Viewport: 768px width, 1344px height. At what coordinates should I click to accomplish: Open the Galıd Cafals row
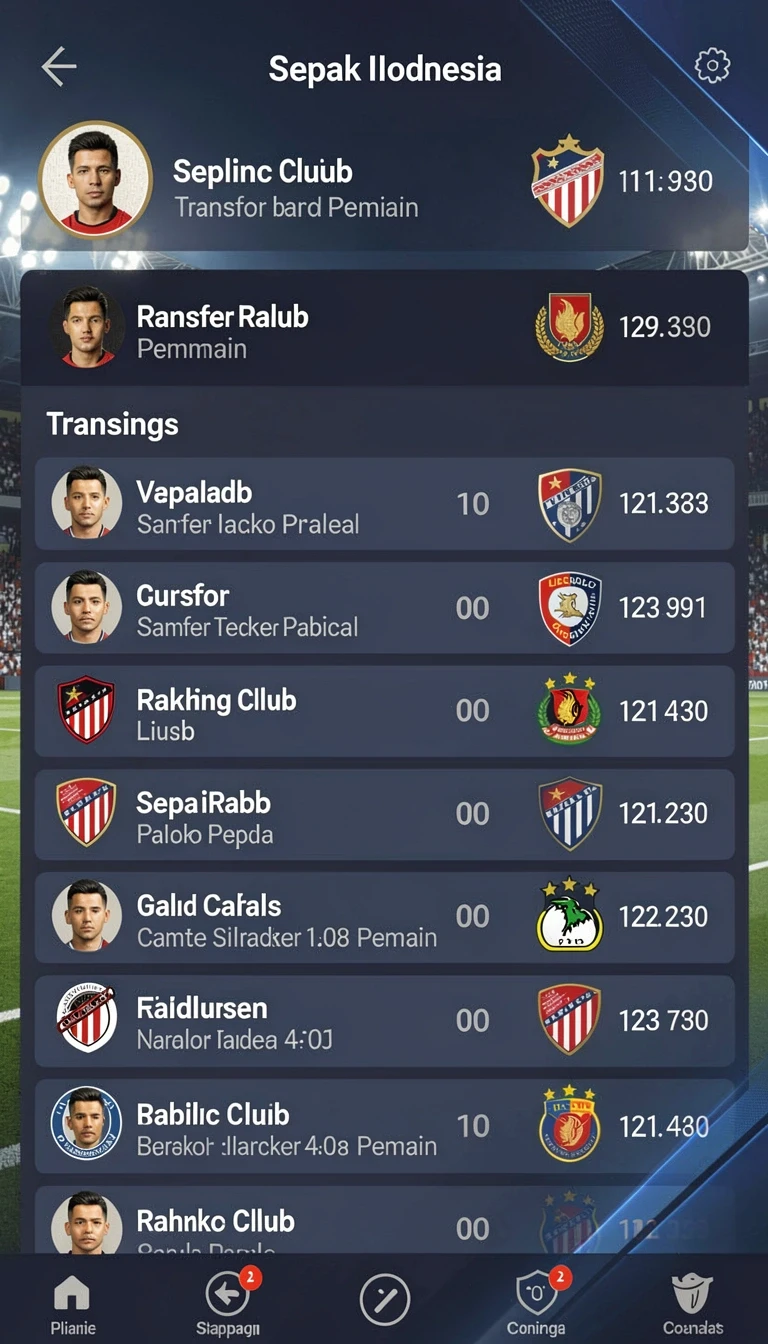pos(384,917)
